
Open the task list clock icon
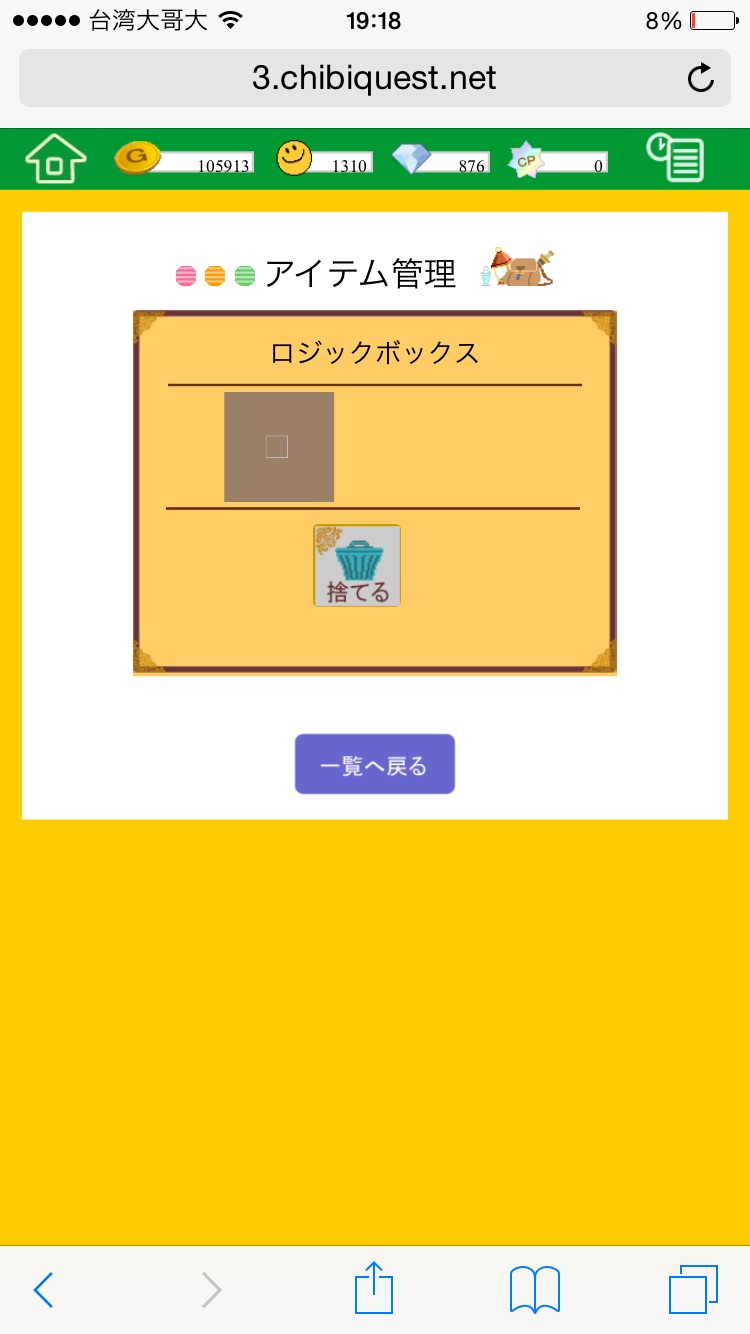tap(675, 159)
